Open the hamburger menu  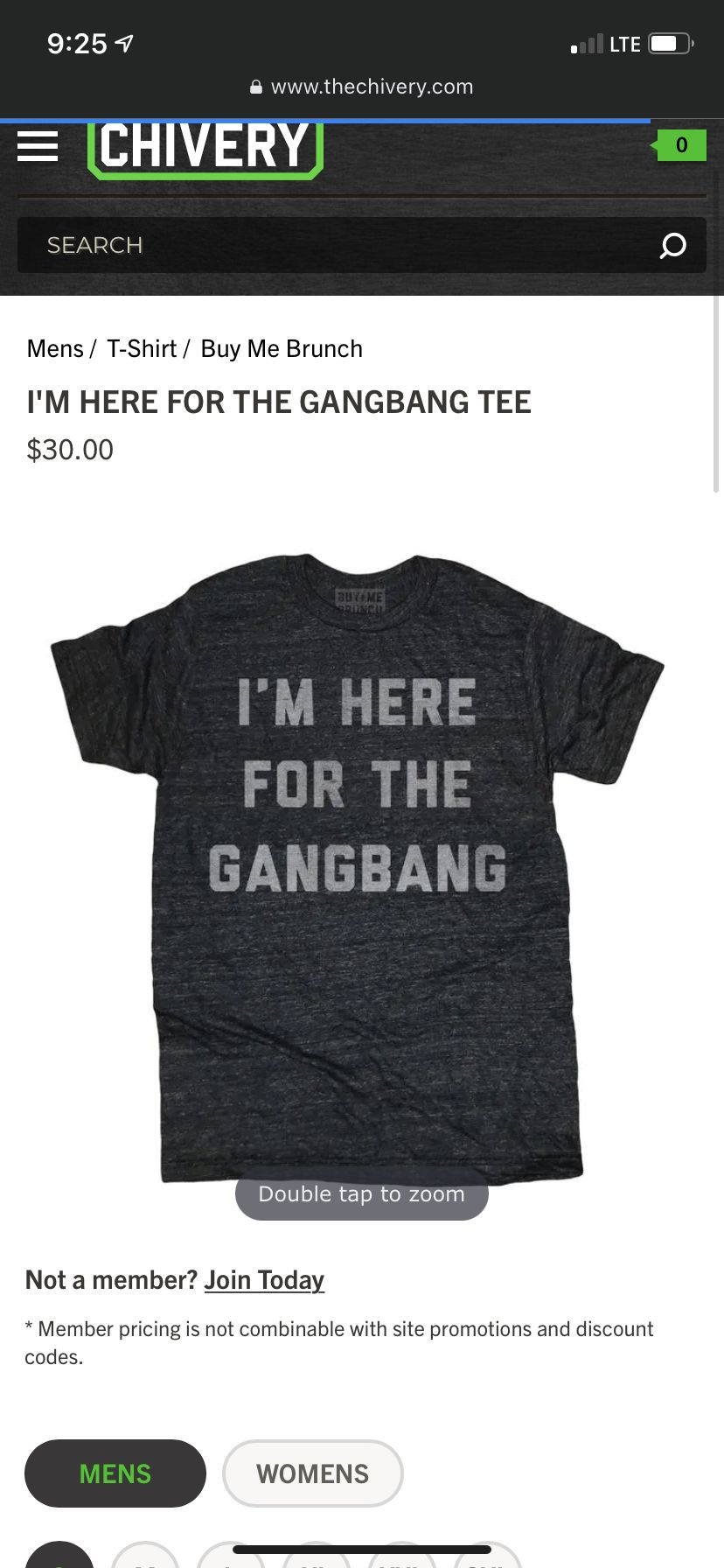[x=38, y=146]
